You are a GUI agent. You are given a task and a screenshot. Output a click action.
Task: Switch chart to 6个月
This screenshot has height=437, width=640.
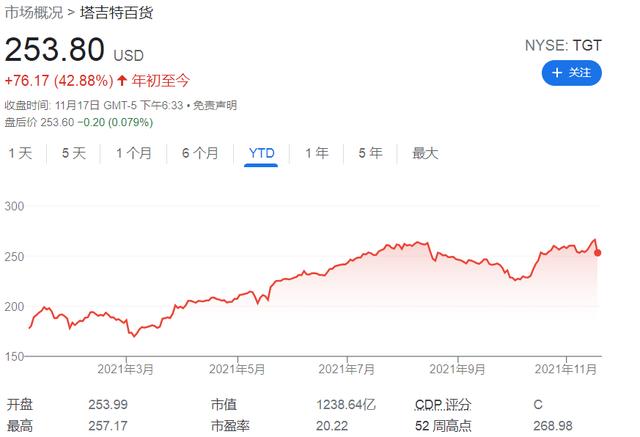click(200, 153)
